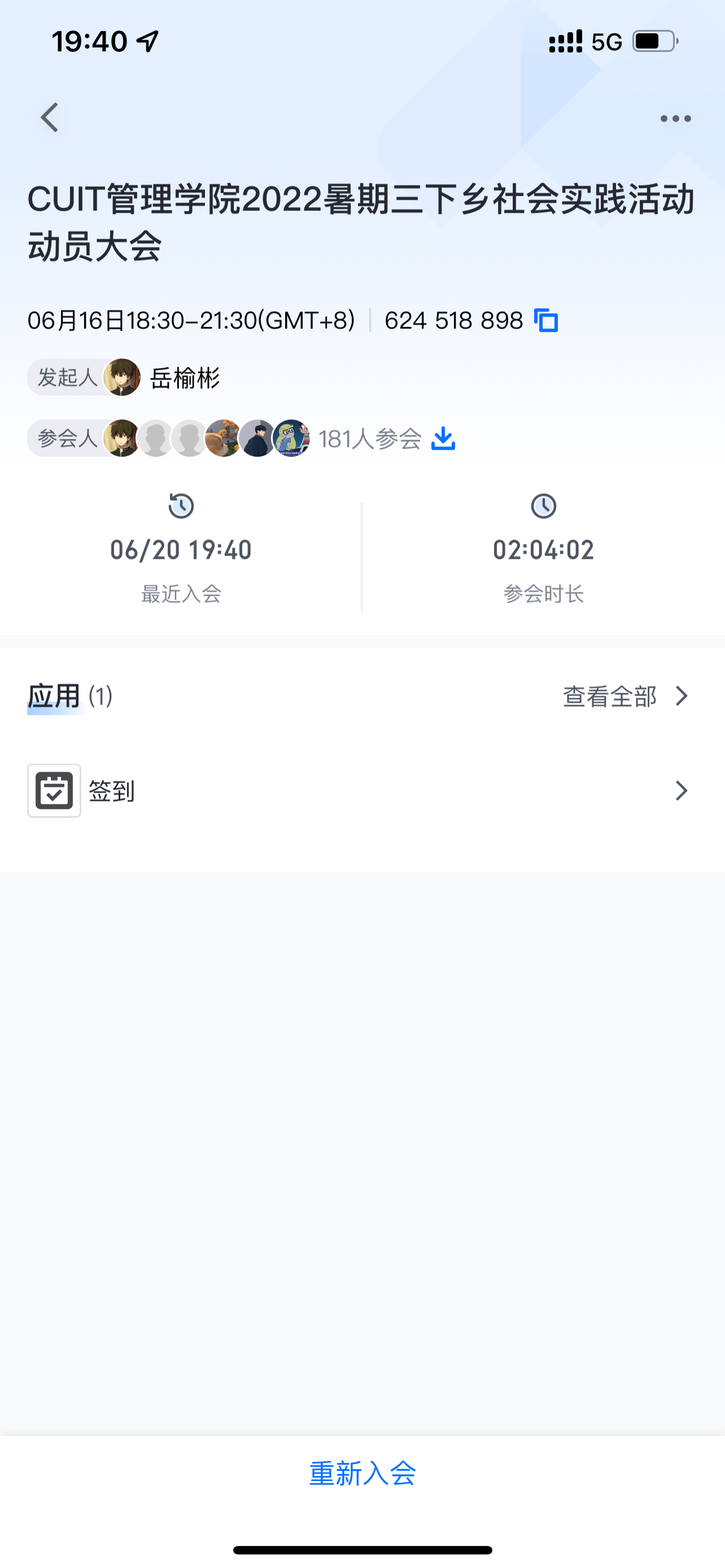Open the 签到 check-in app
Image resolution: width=725 pixels, height=1568 pixels.
click(359, 791)
